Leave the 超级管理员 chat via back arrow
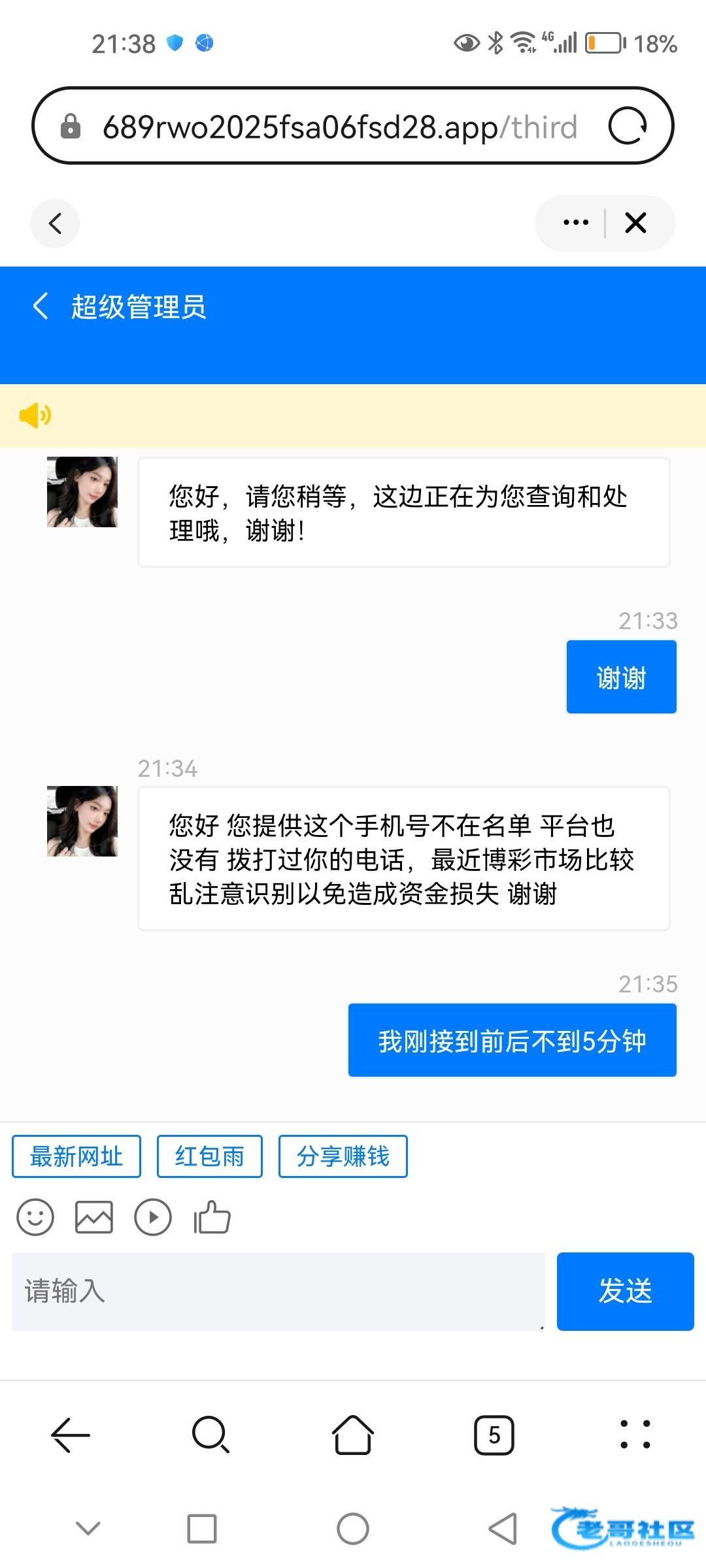This screenshot has width=706, height=1568. pyautogui.click(x=41, y=306)
